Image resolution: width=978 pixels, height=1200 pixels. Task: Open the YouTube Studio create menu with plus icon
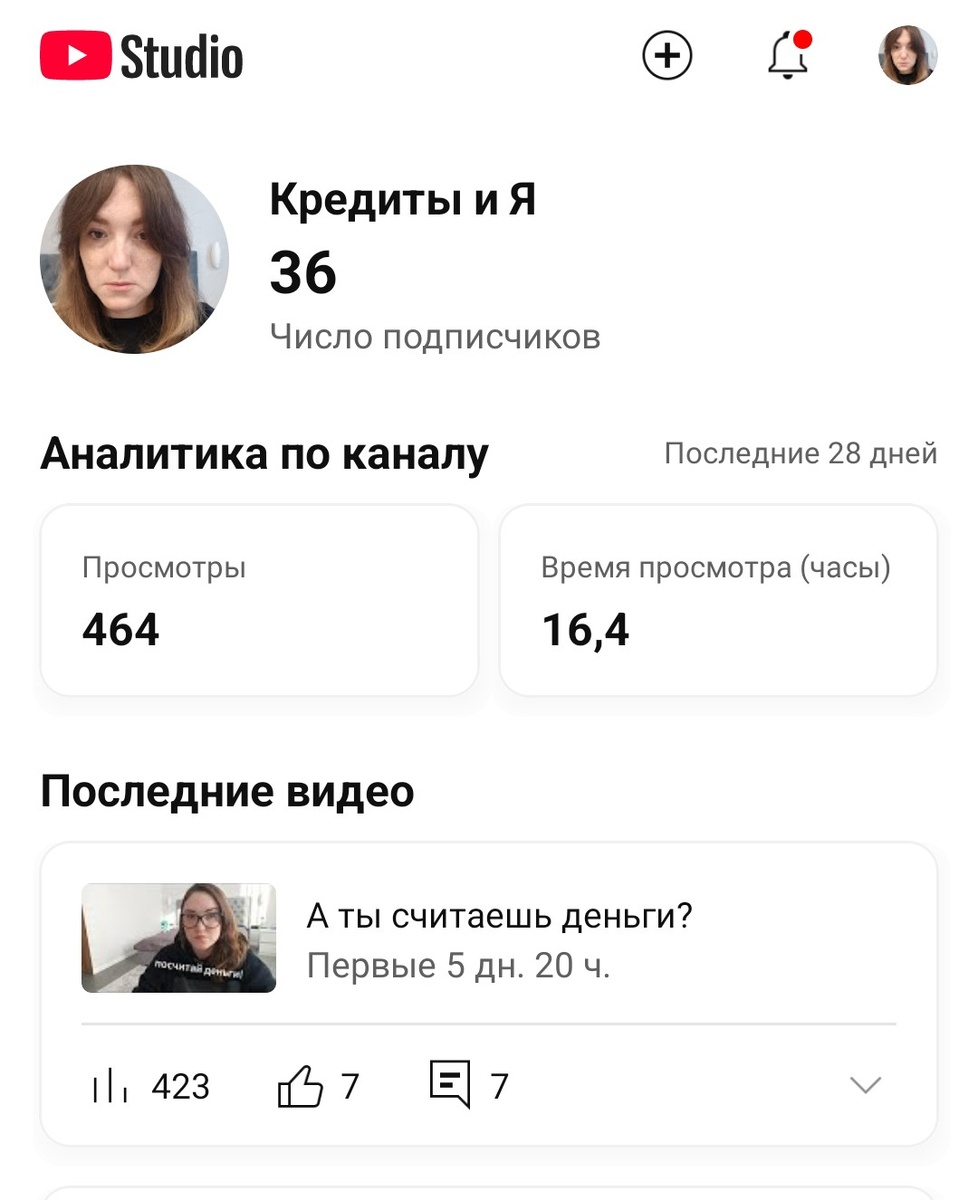pos(667,55)
